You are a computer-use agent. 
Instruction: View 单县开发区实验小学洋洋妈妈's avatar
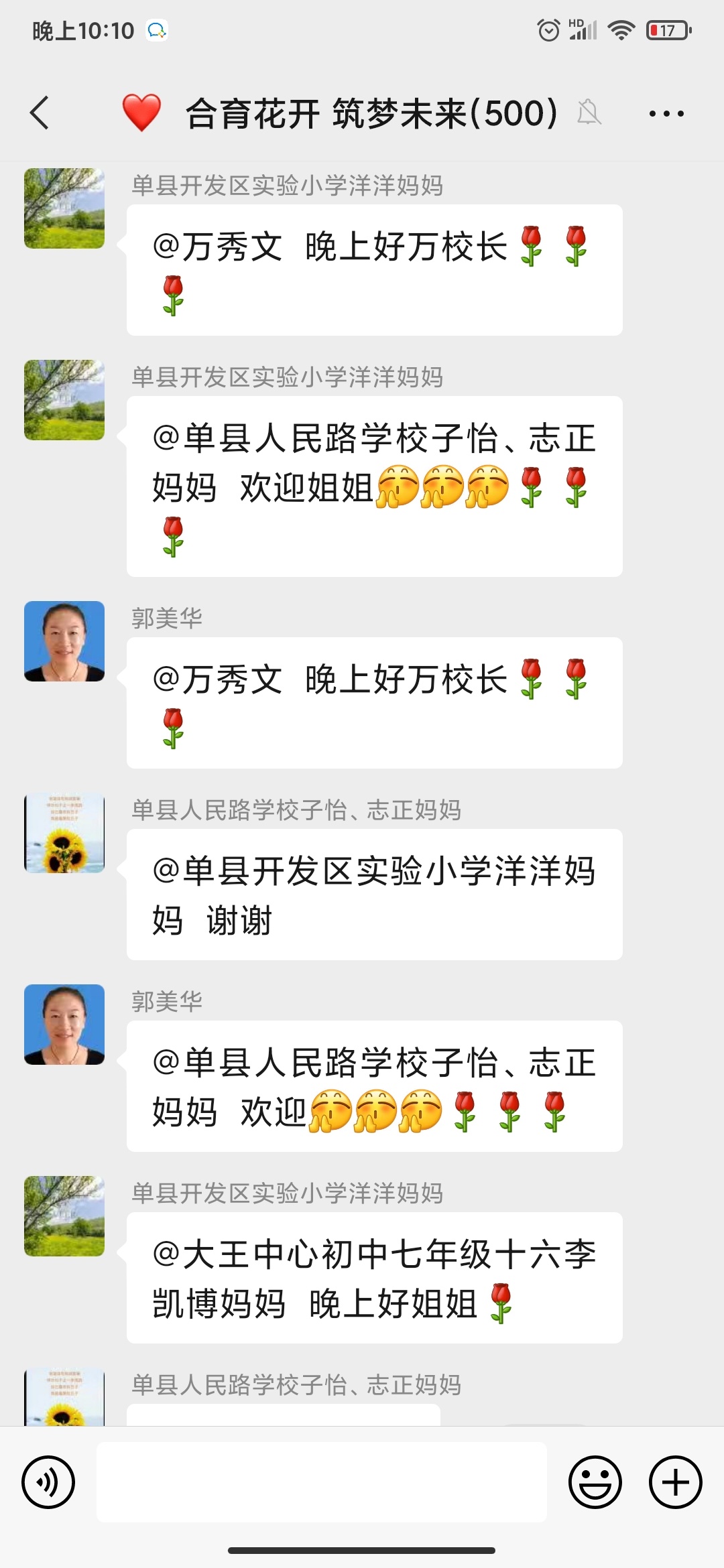click(x=65, y=208)
